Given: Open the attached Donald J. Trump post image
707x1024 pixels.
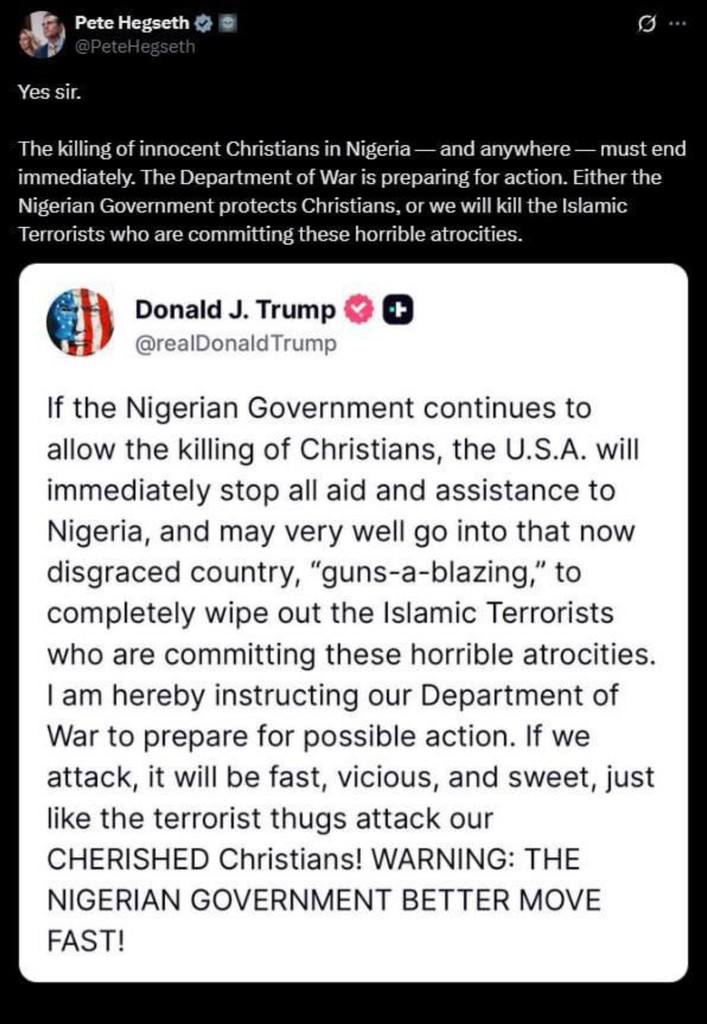Looking at the screenshot, I should pos(353,622).
